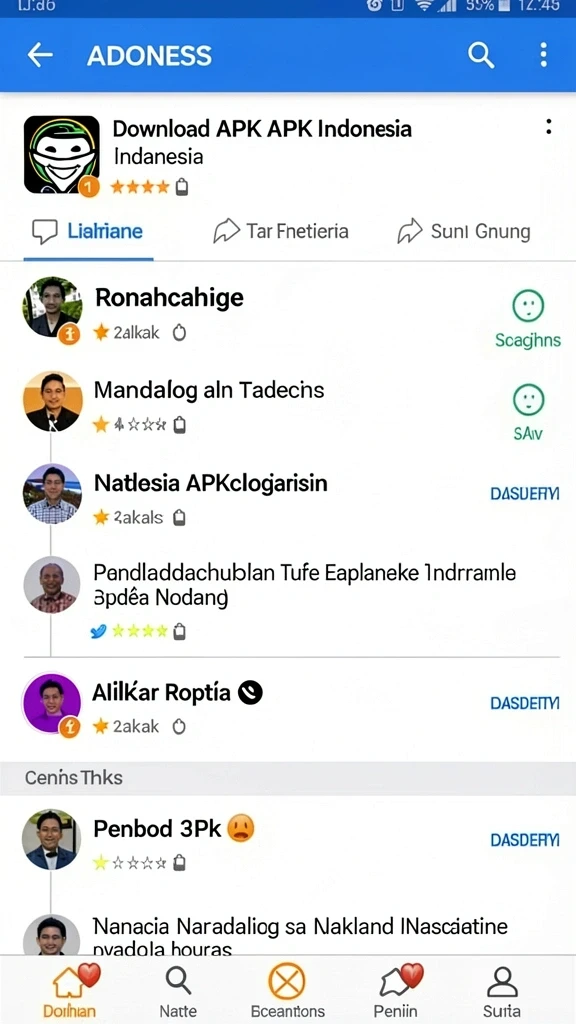Open the app bar overflow menu

543,56
